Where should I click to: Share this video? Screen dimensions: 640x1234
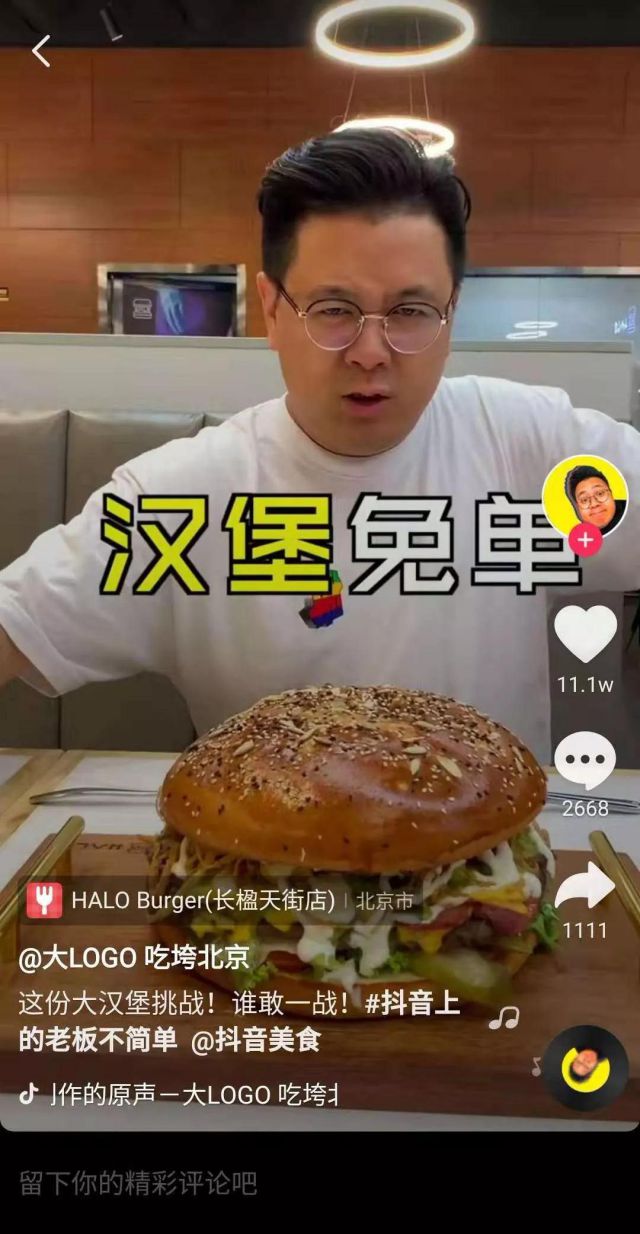click(x=585, y=886)
